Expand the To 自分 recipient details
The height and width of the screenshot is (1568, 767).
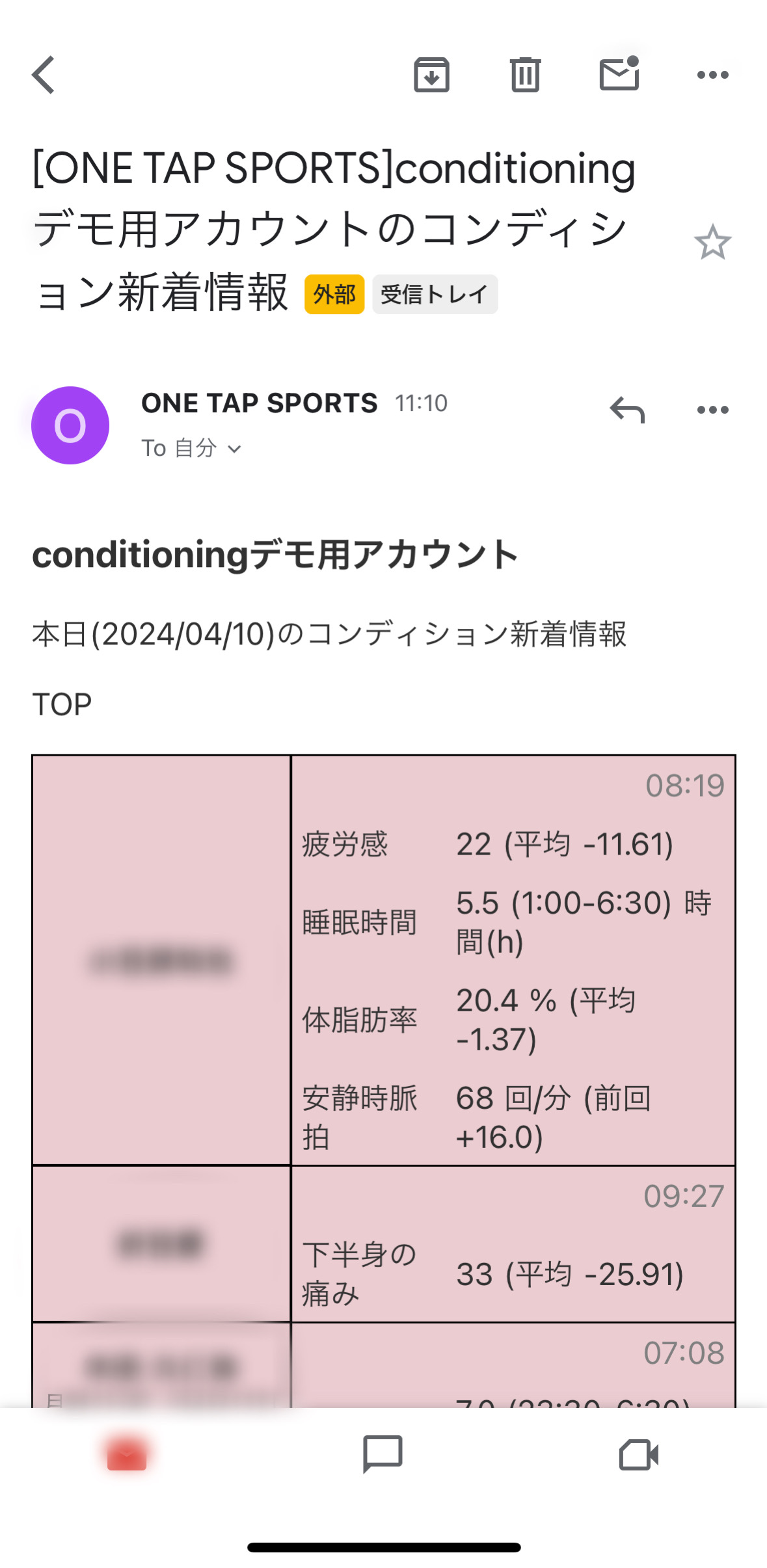191,448
